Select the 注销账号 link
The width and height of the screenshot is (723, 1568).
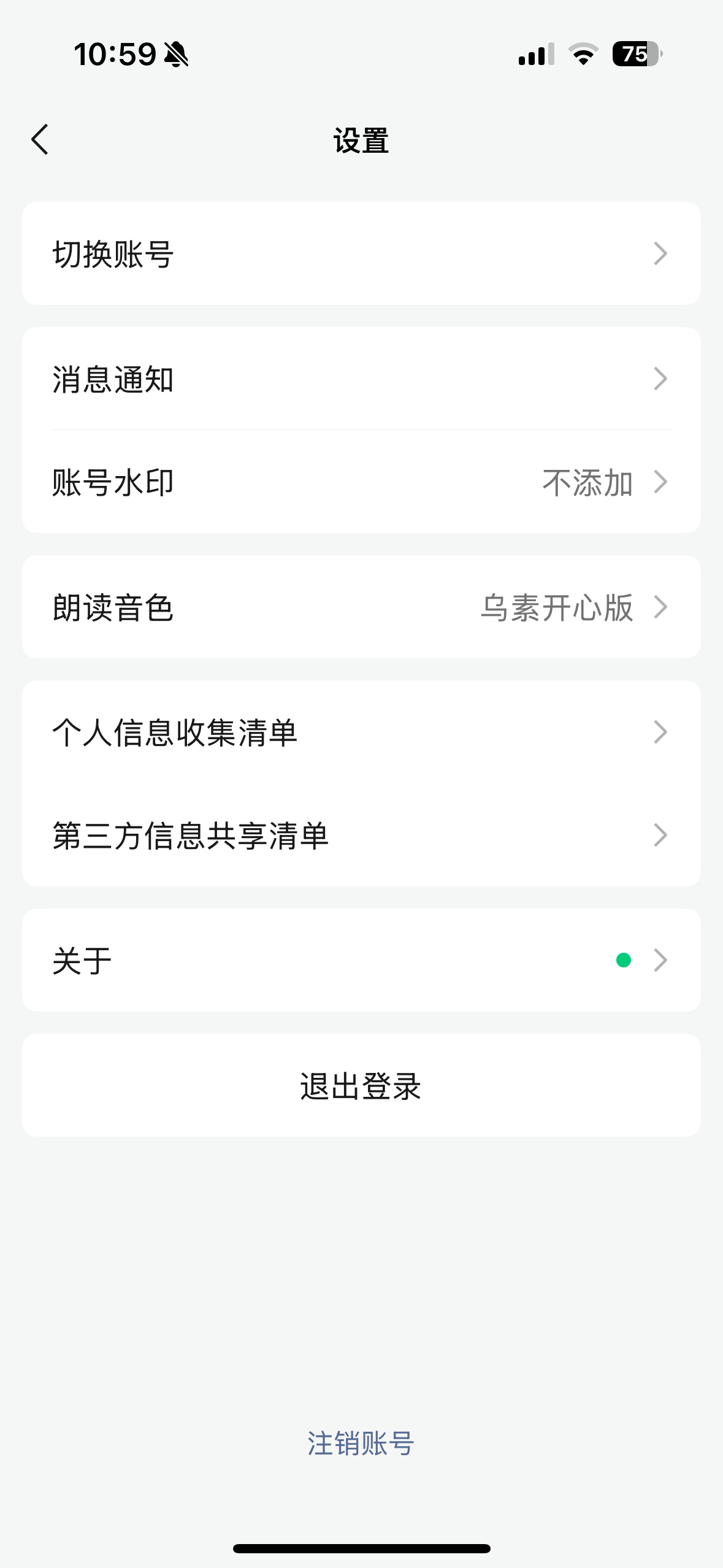coord(361,1443)
